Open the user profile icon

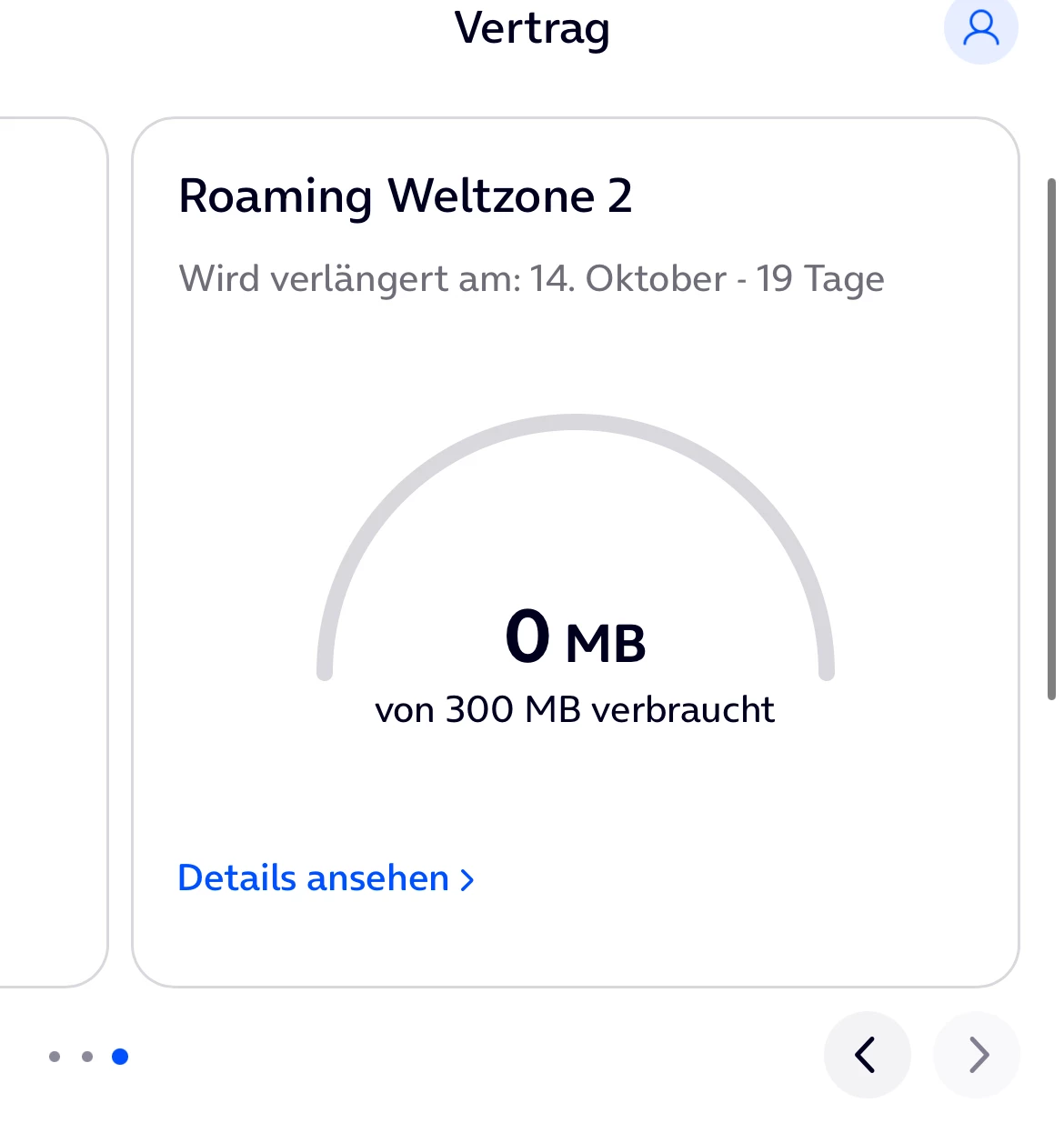coord(980,29)
